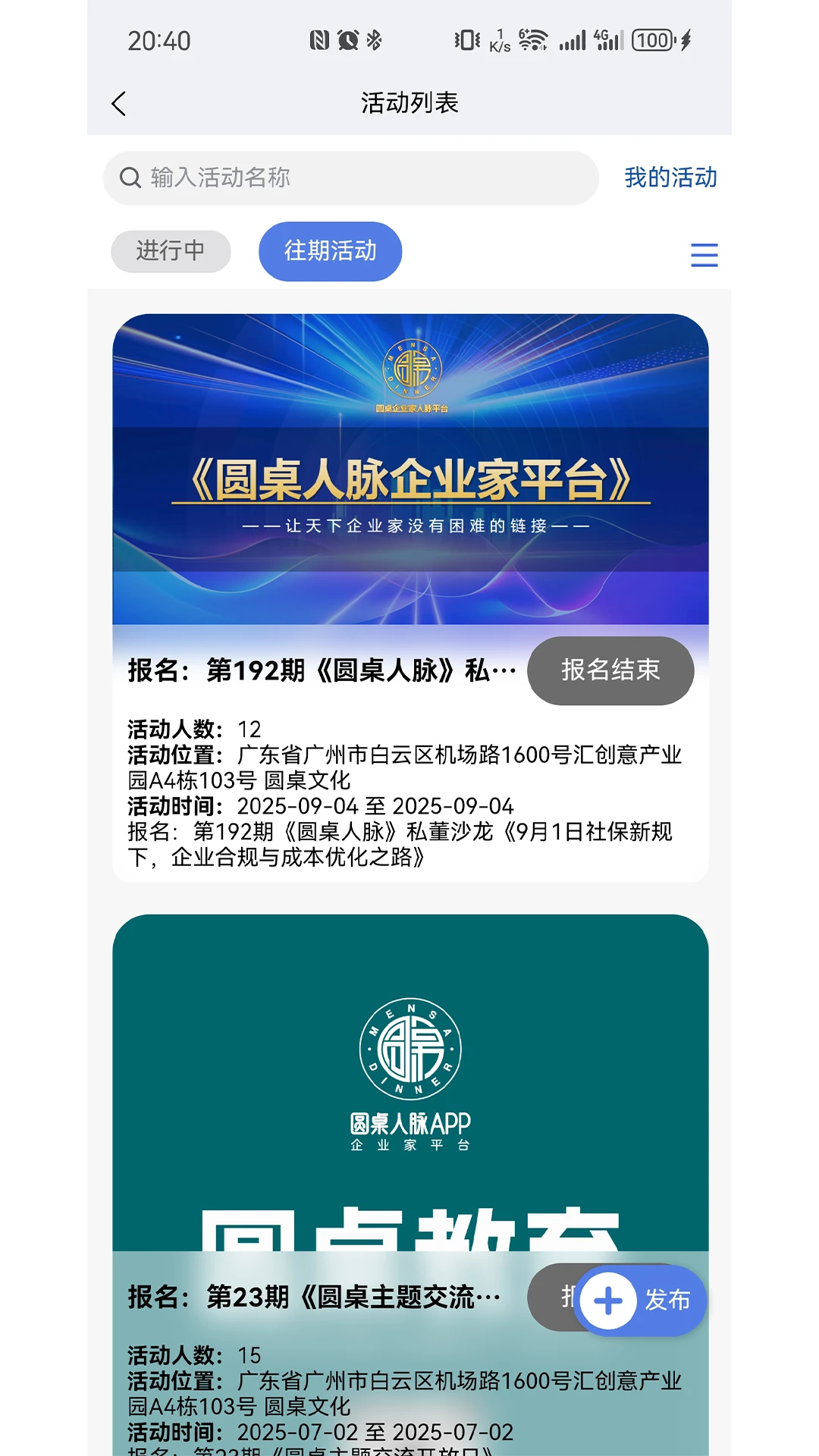The image size is (819, 1456).
Task: Select the 进行中 filter
Action: pos(170,251)
